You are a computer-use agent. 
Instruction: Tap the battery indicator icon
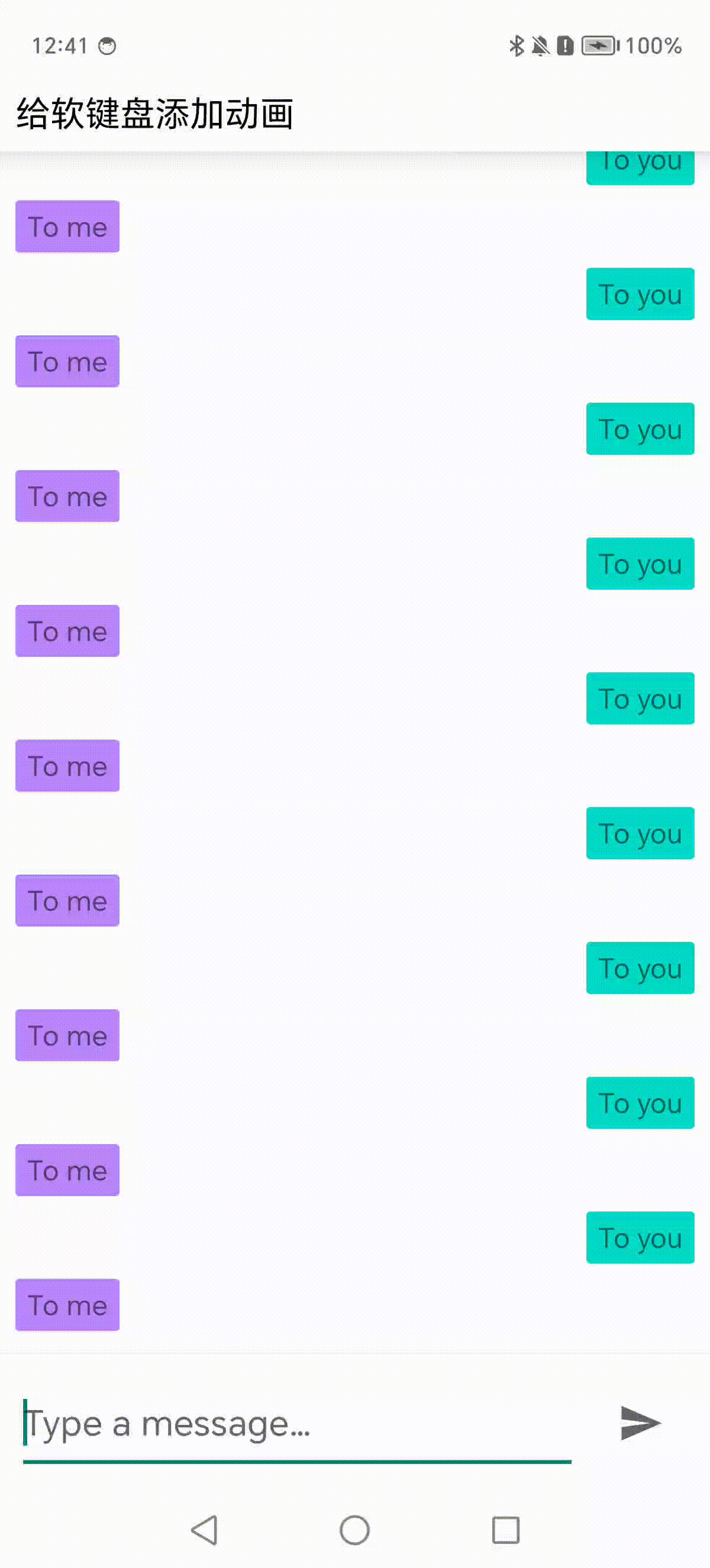[x=600, y=44]
